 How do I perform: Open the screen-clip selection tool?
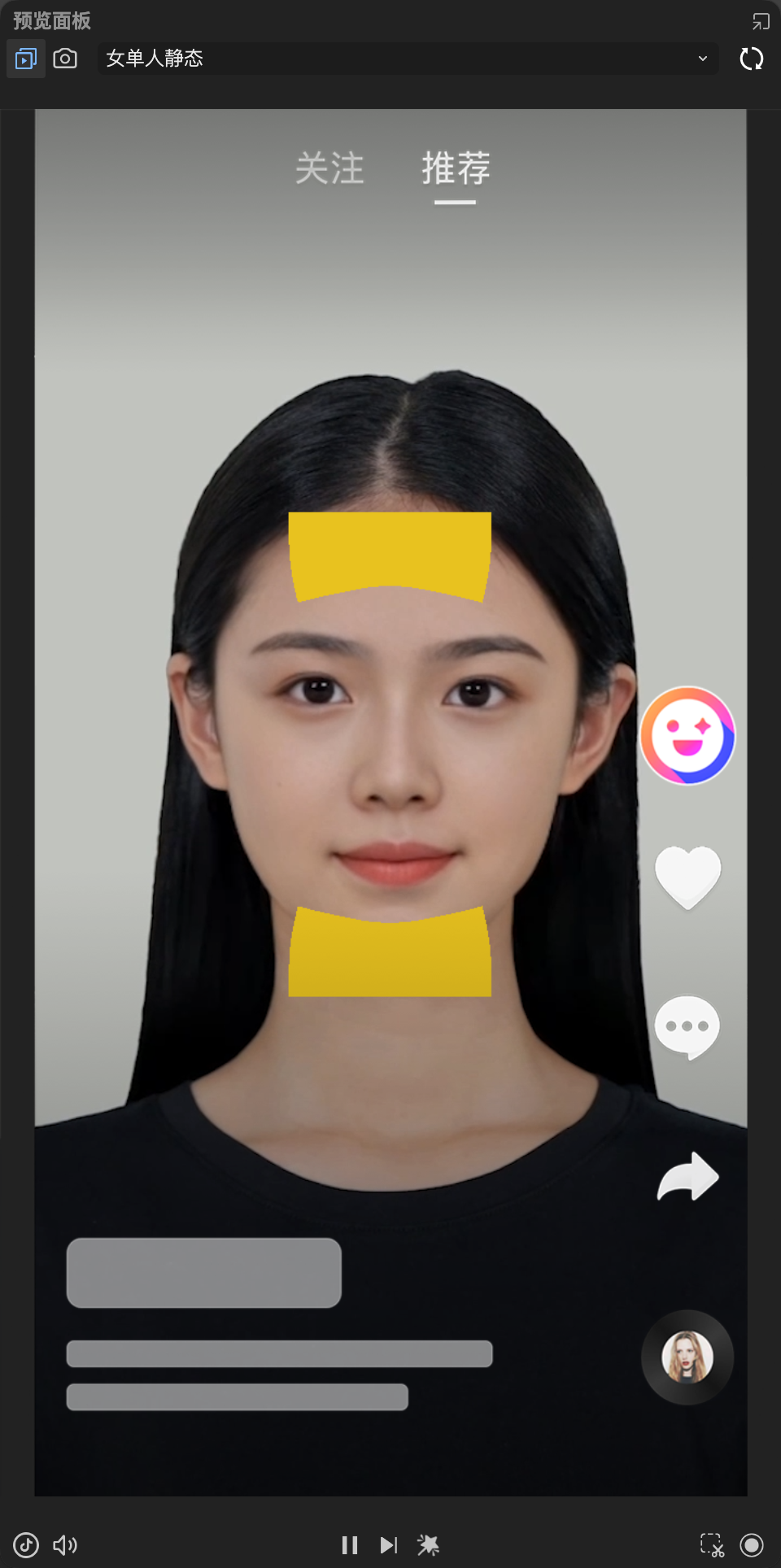[713, 1544]
